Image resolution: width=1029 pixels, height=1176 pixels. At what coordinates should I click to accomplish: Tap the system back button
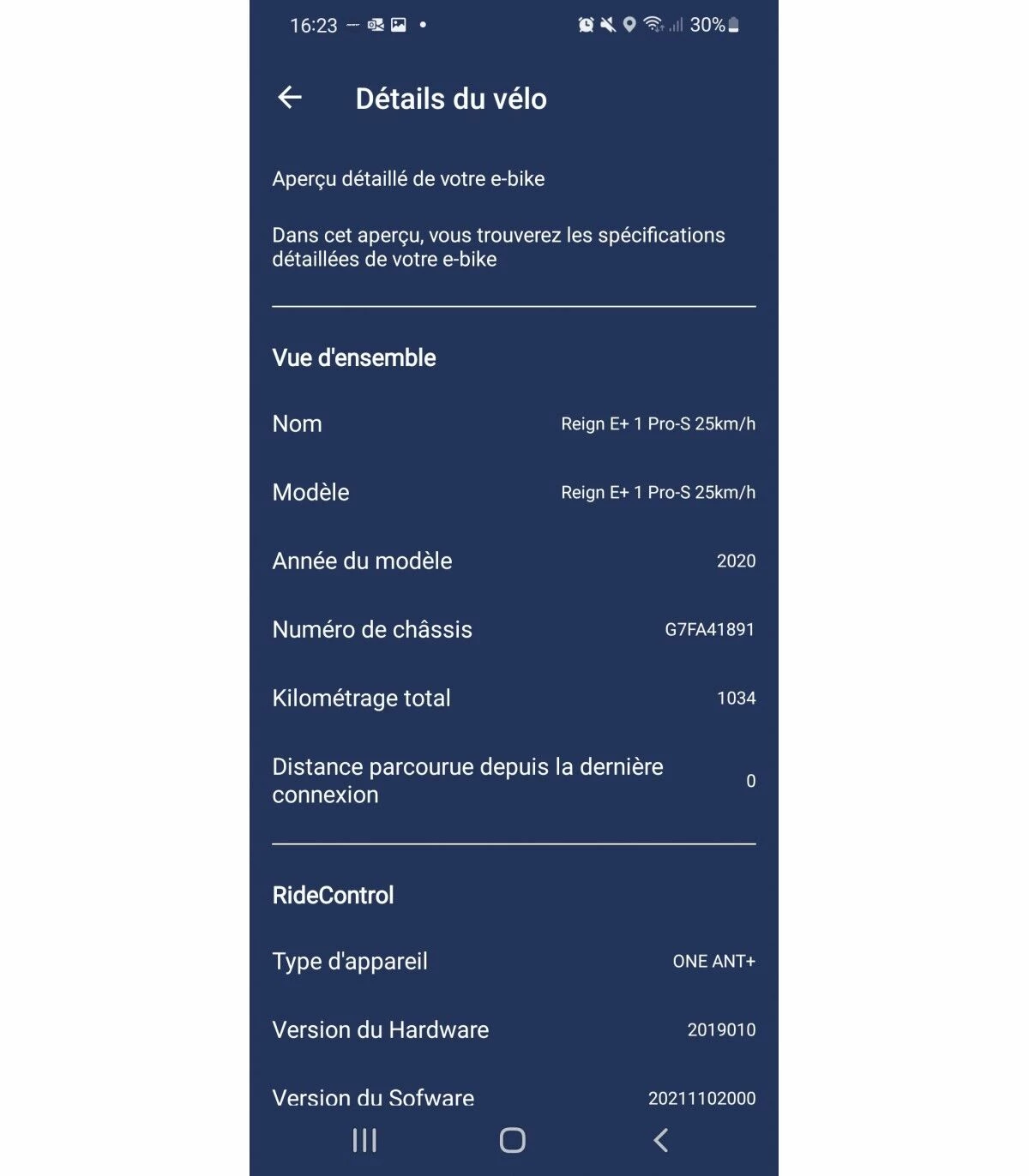(660, 1140)
